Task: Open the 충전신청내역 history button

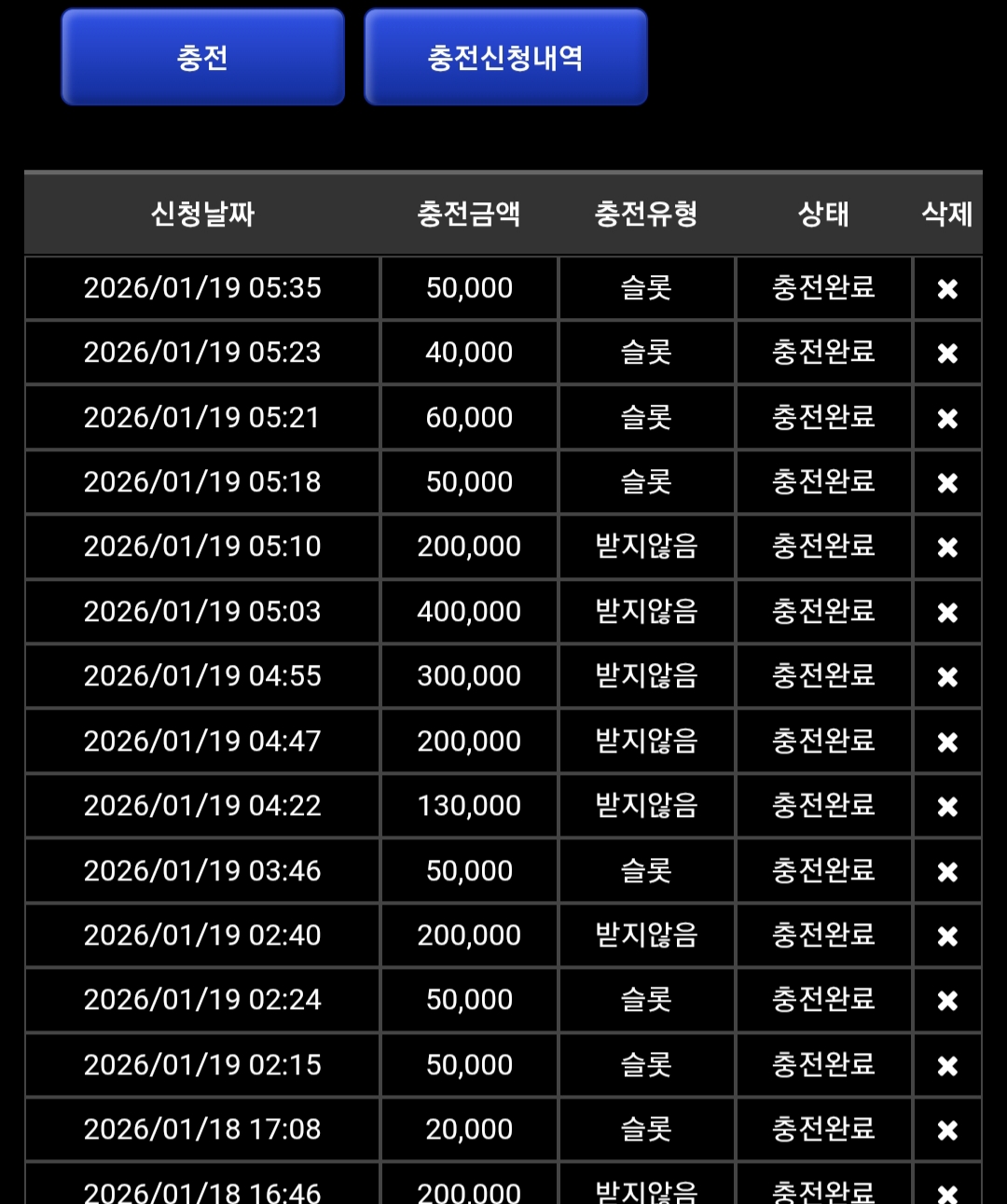Action: click(505, 58)
